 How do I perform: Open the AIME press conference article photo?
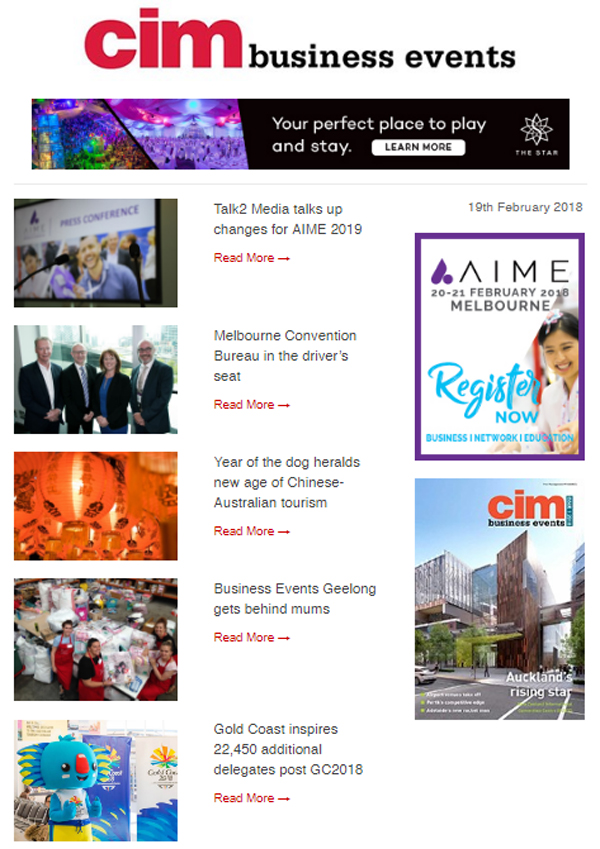(96, 253)
